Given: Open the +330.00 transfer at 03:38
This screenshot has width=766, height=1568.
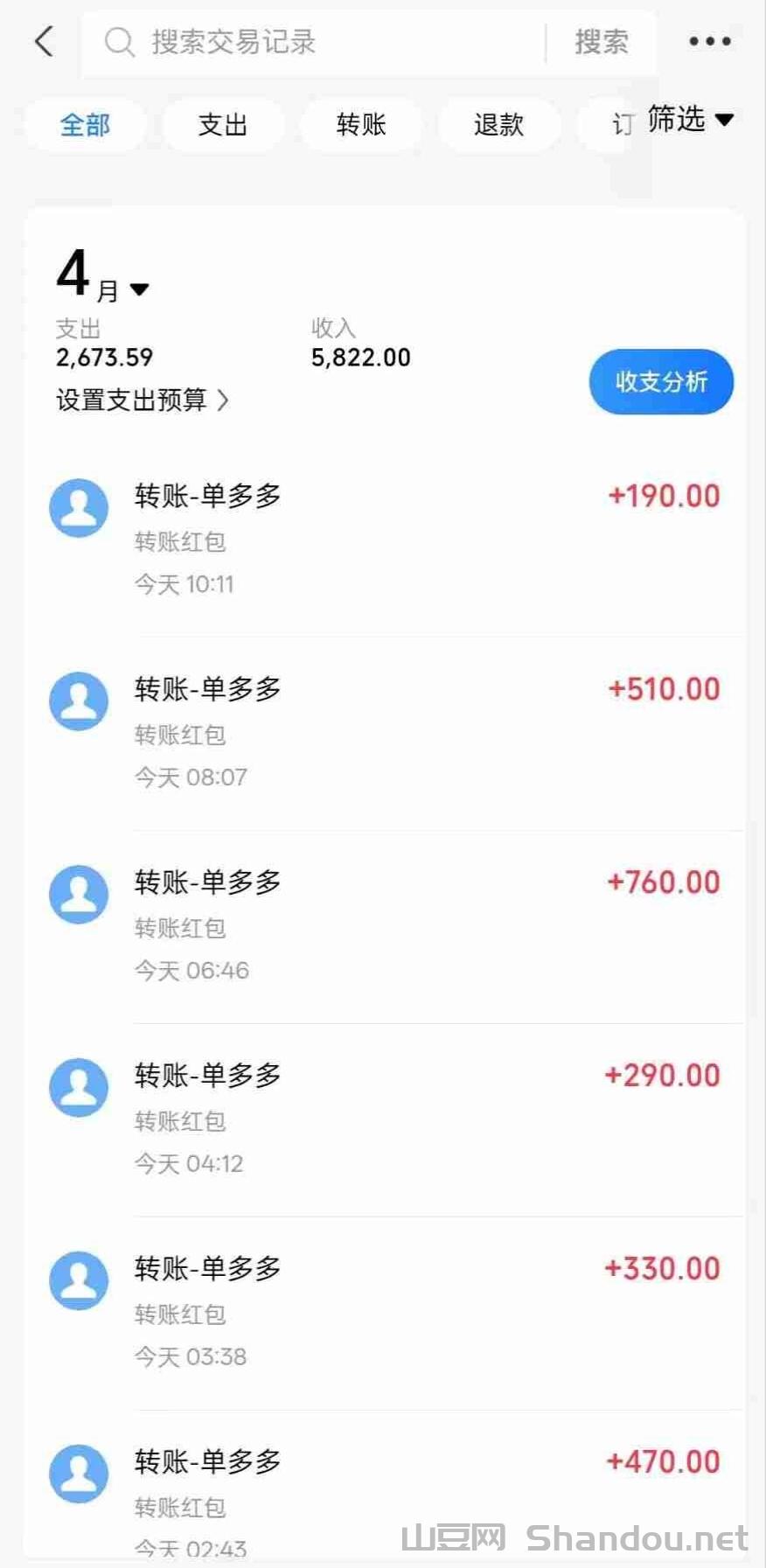Looking at the screenshot, I should coord(385,1311).
